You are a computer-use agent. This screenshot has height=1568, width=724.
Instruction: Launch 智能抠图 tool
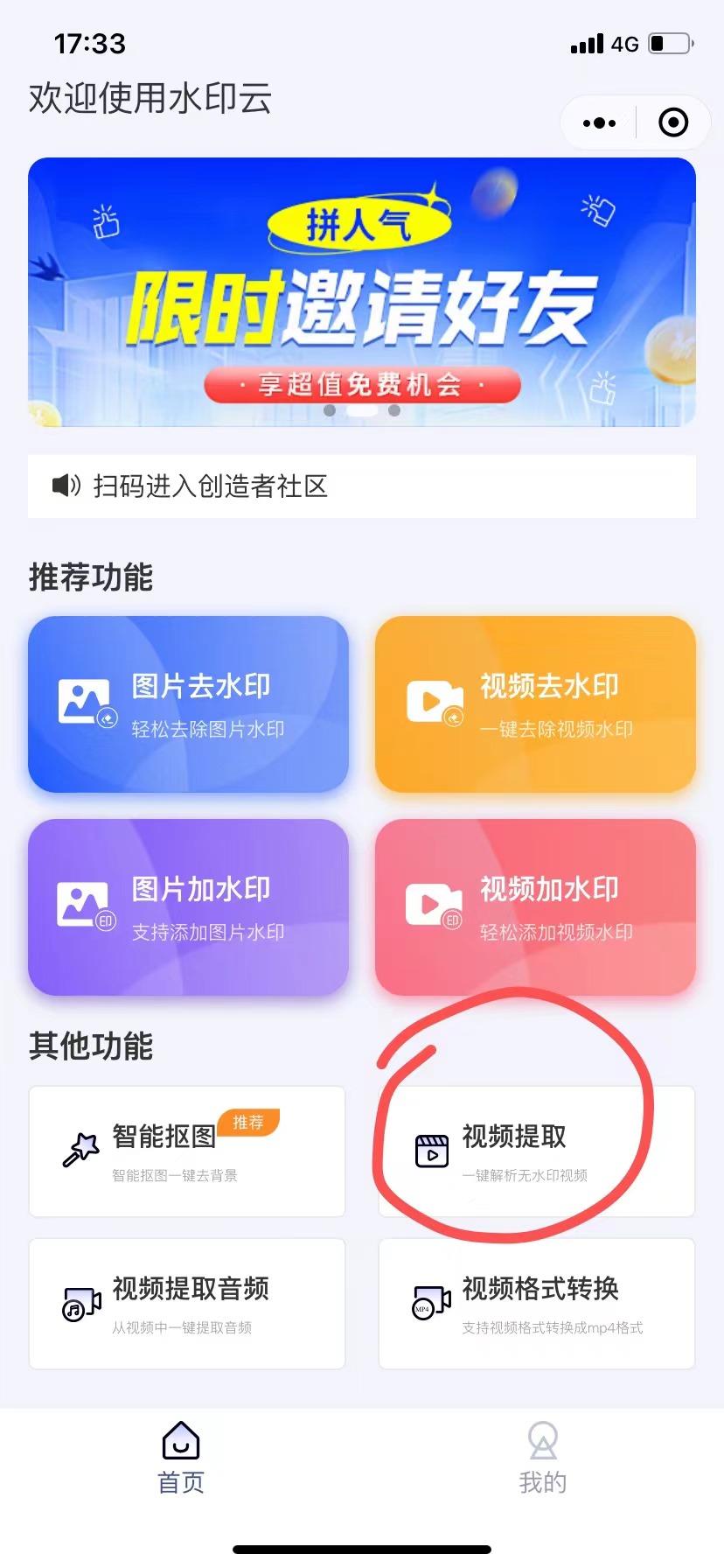point(187,1151)
